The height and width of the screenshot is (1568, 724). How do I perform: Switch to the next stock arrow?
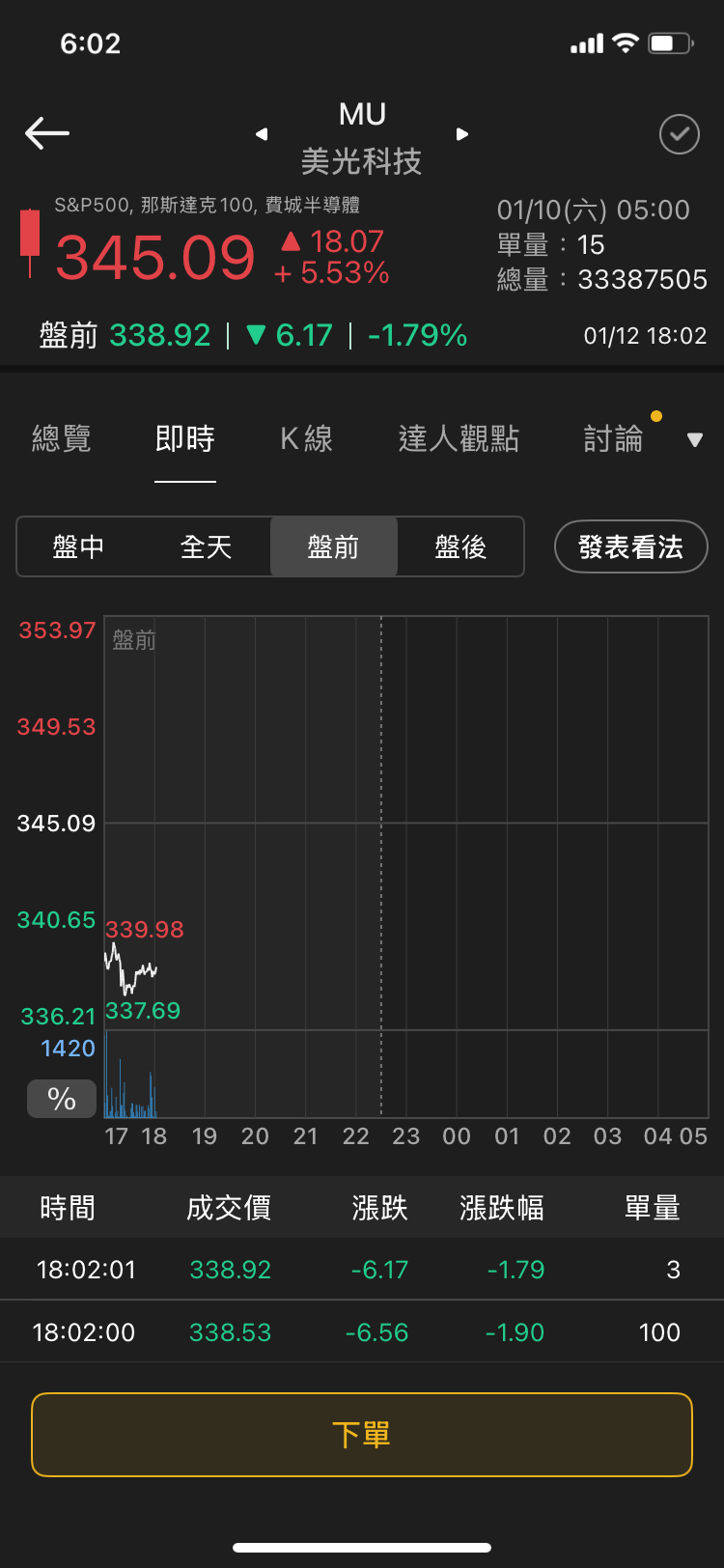pyautogui.click(x=462, y=134)
